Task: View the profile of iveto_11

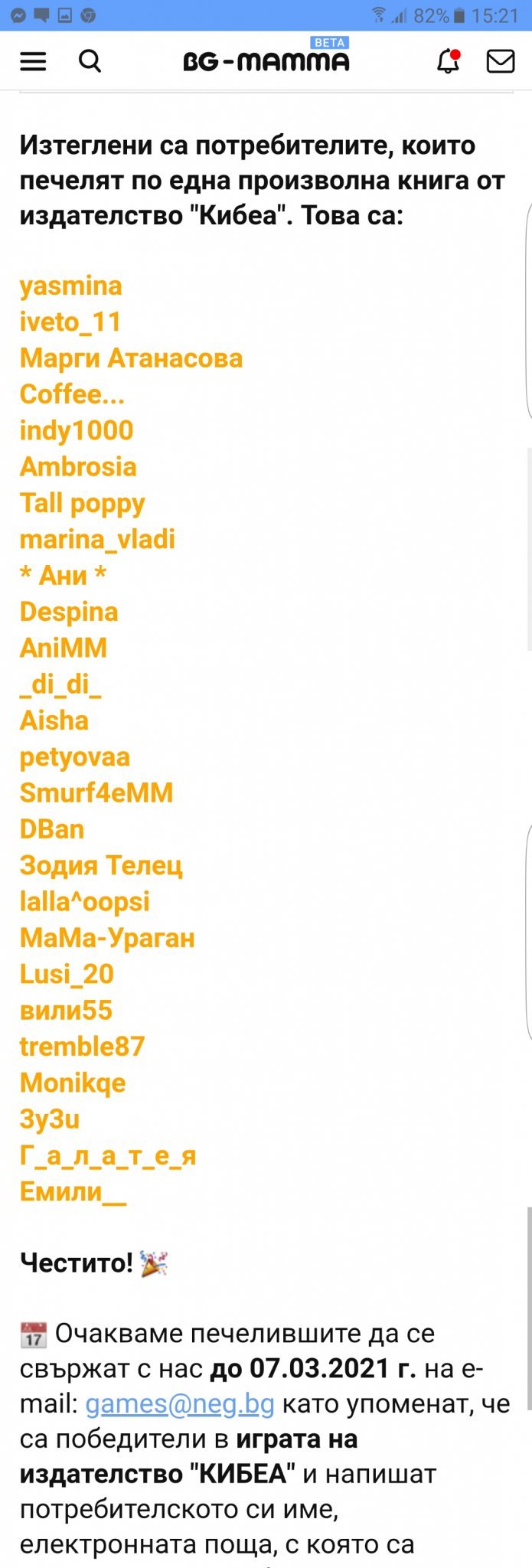Action: click(70, 322)
